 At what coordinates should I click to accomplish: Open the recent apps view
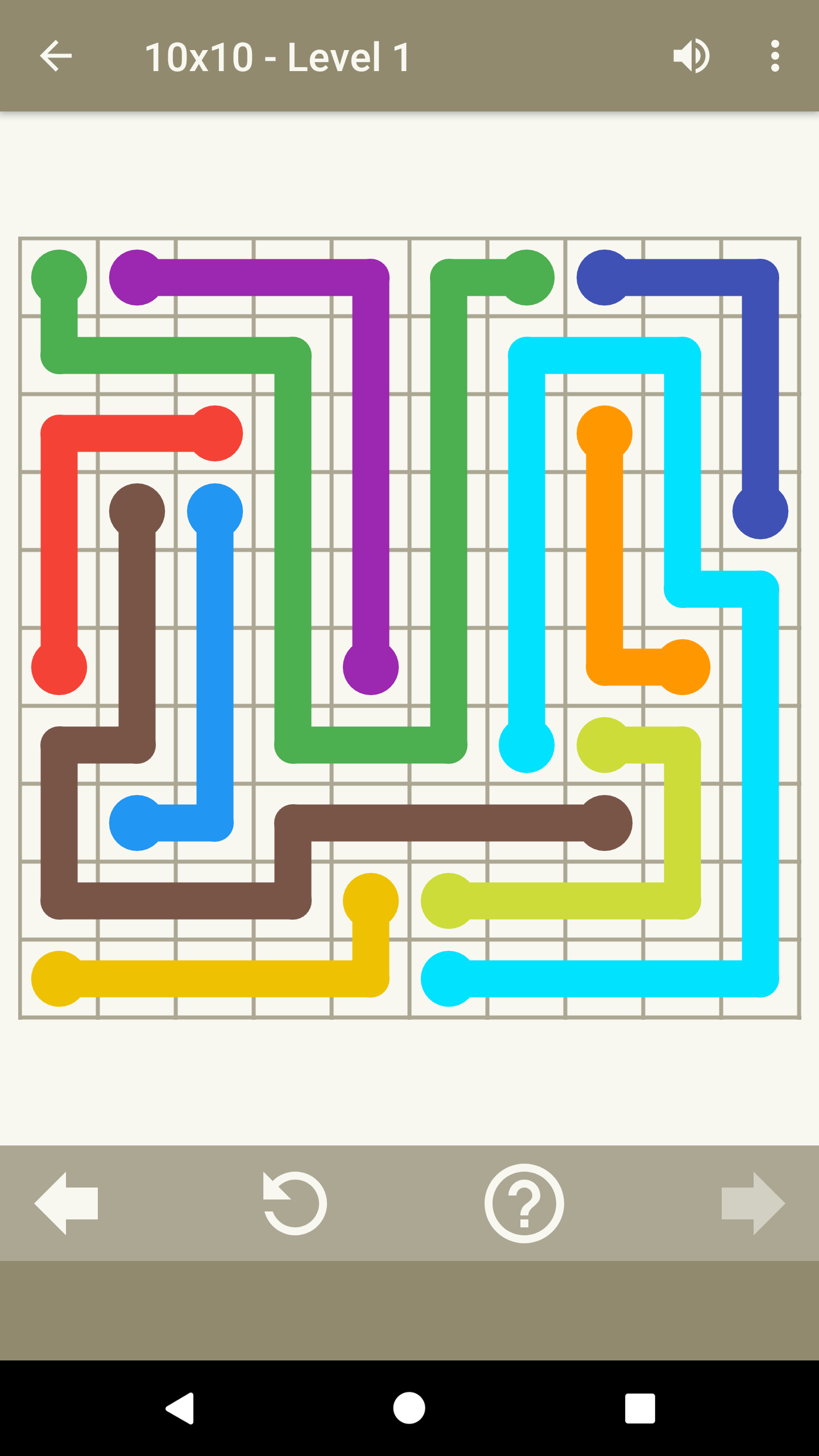click(x=640, y=1408)
